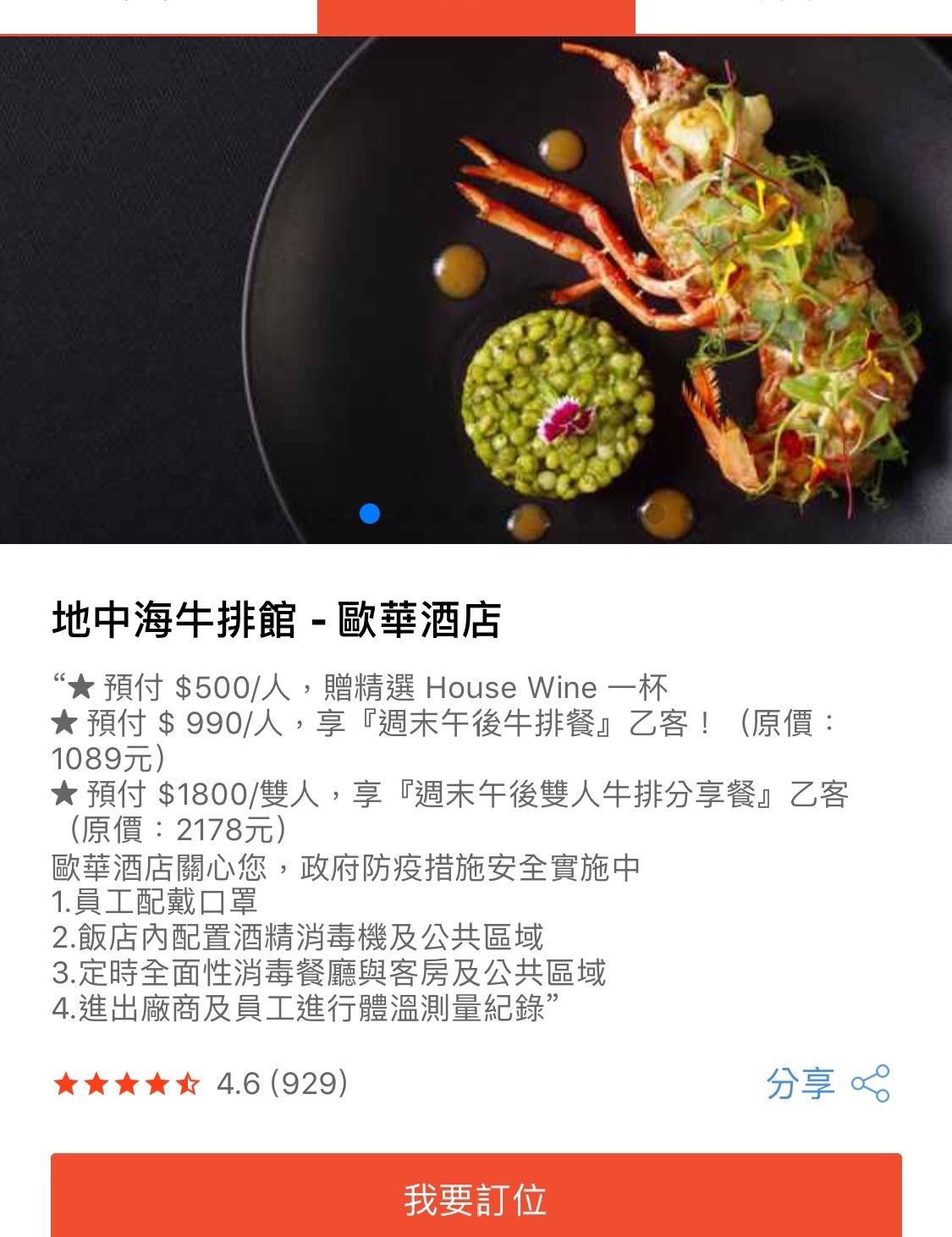The image size is (952, 1237).
Task: Share this restaurant via 分享
Action: pyautogui.click(x=827, y=1084)
